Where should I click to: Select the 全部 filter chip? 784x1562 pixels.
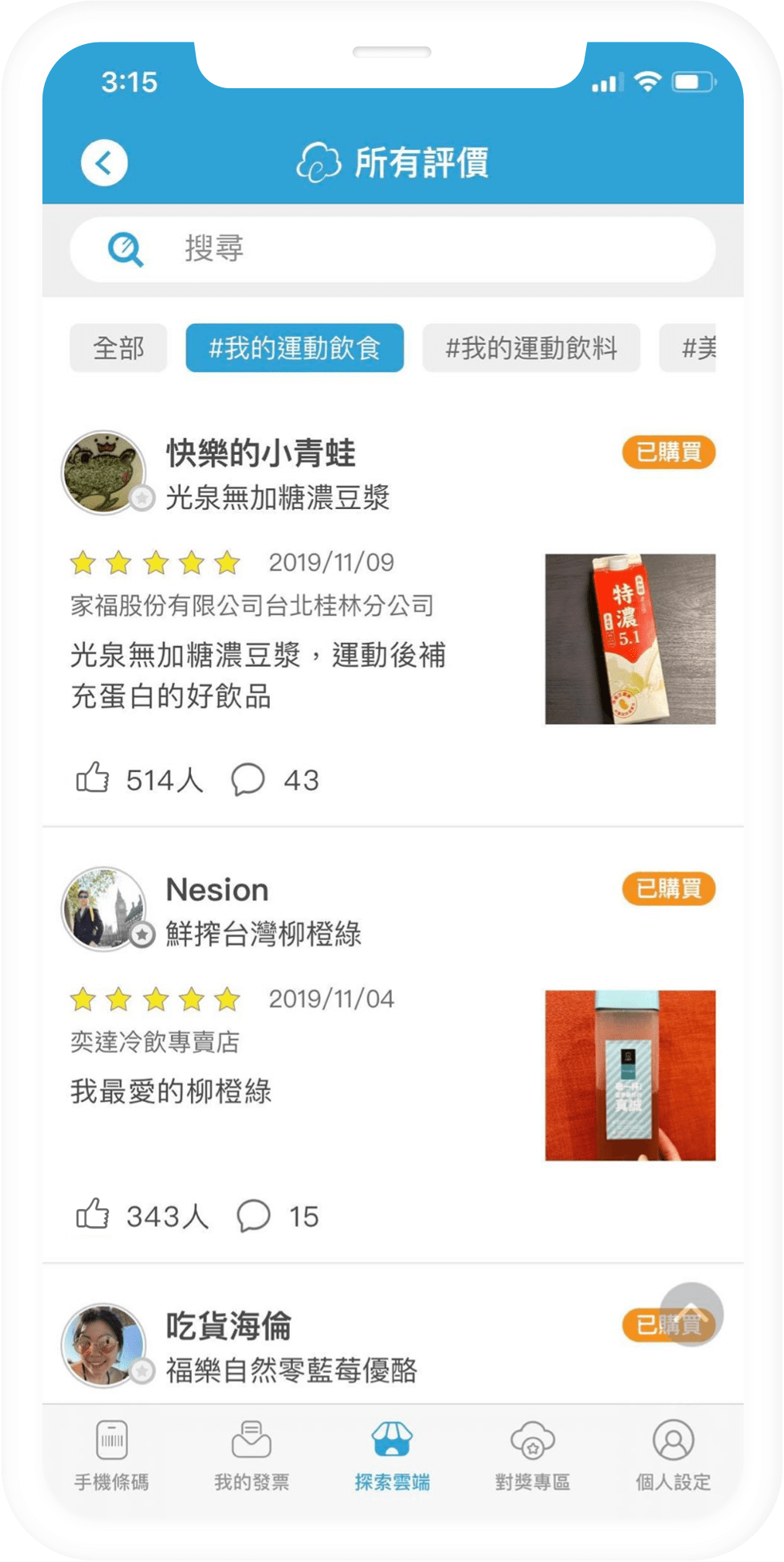(x=118, y=348)
